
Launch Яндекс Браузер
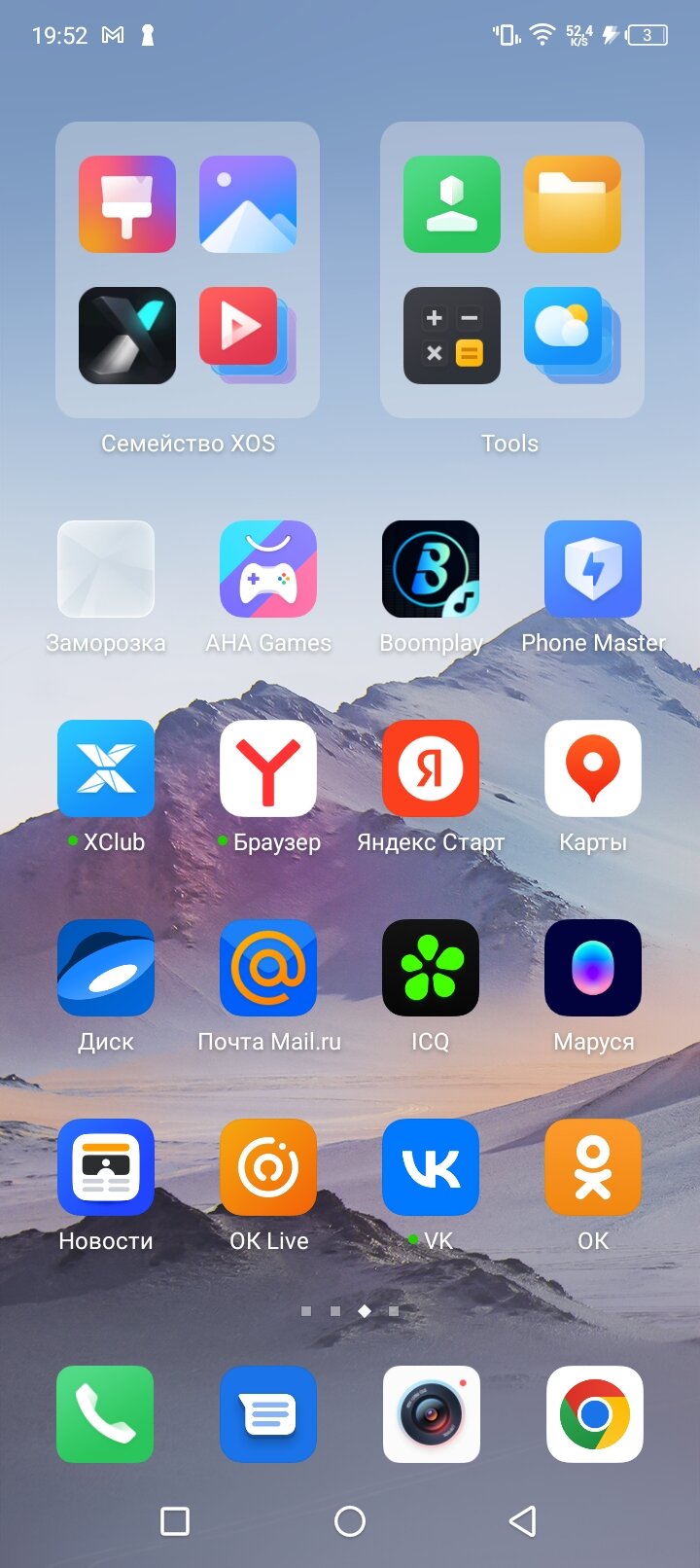(268, 768)
